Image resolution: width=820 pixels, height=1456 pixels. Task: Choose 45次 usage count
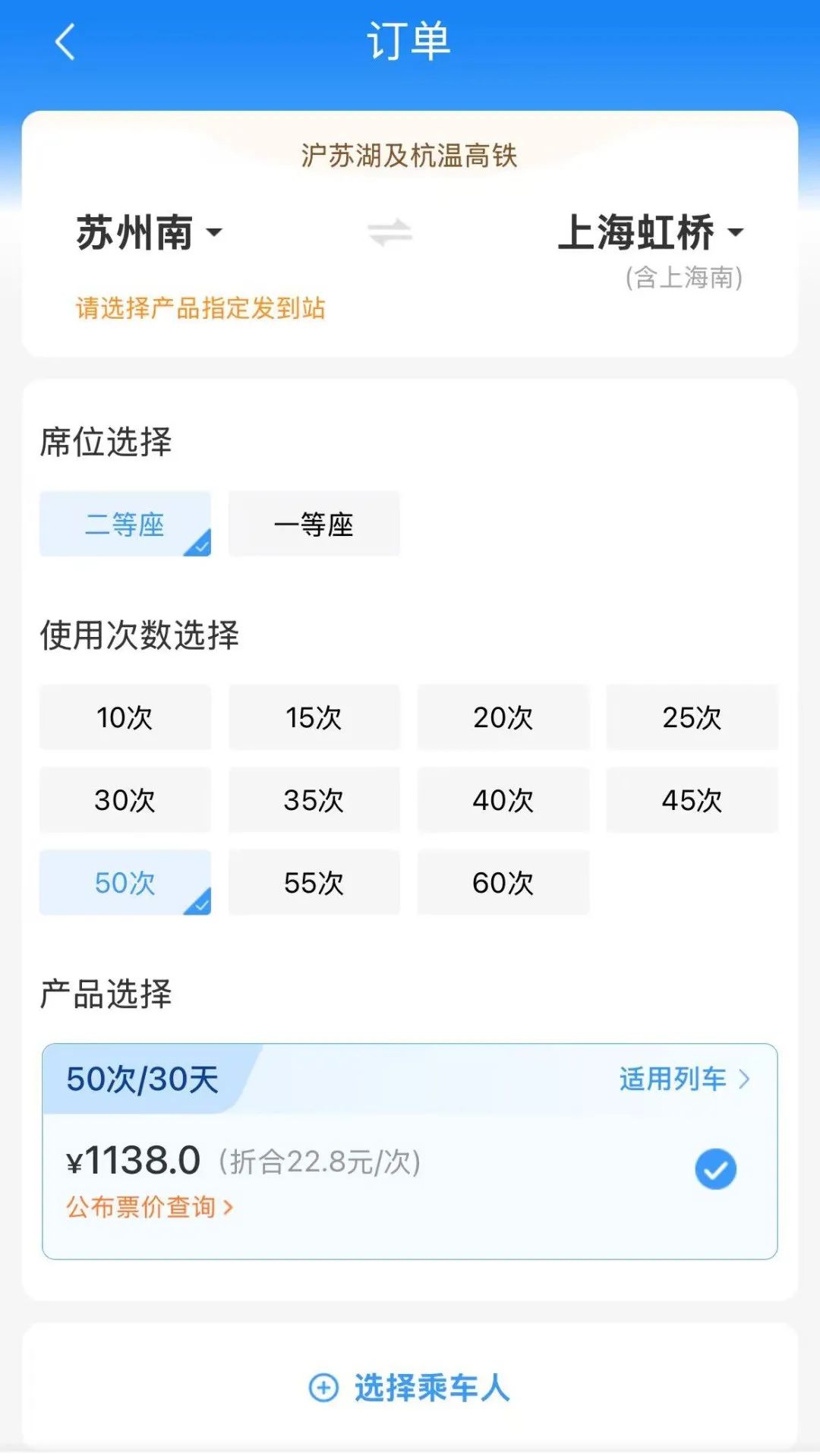(692, 800)
